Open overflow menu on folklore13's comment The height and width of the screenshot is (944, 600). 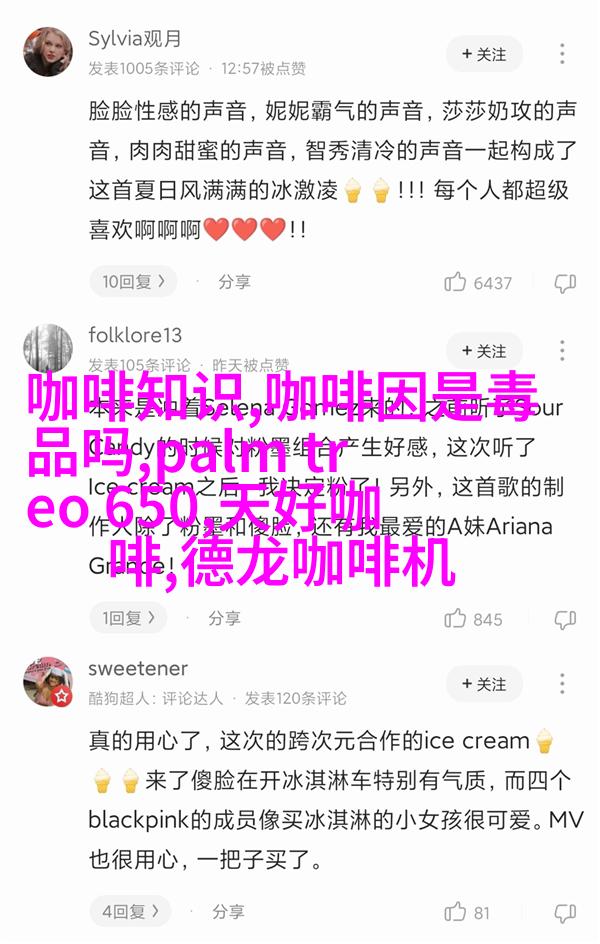click(564, 352)
